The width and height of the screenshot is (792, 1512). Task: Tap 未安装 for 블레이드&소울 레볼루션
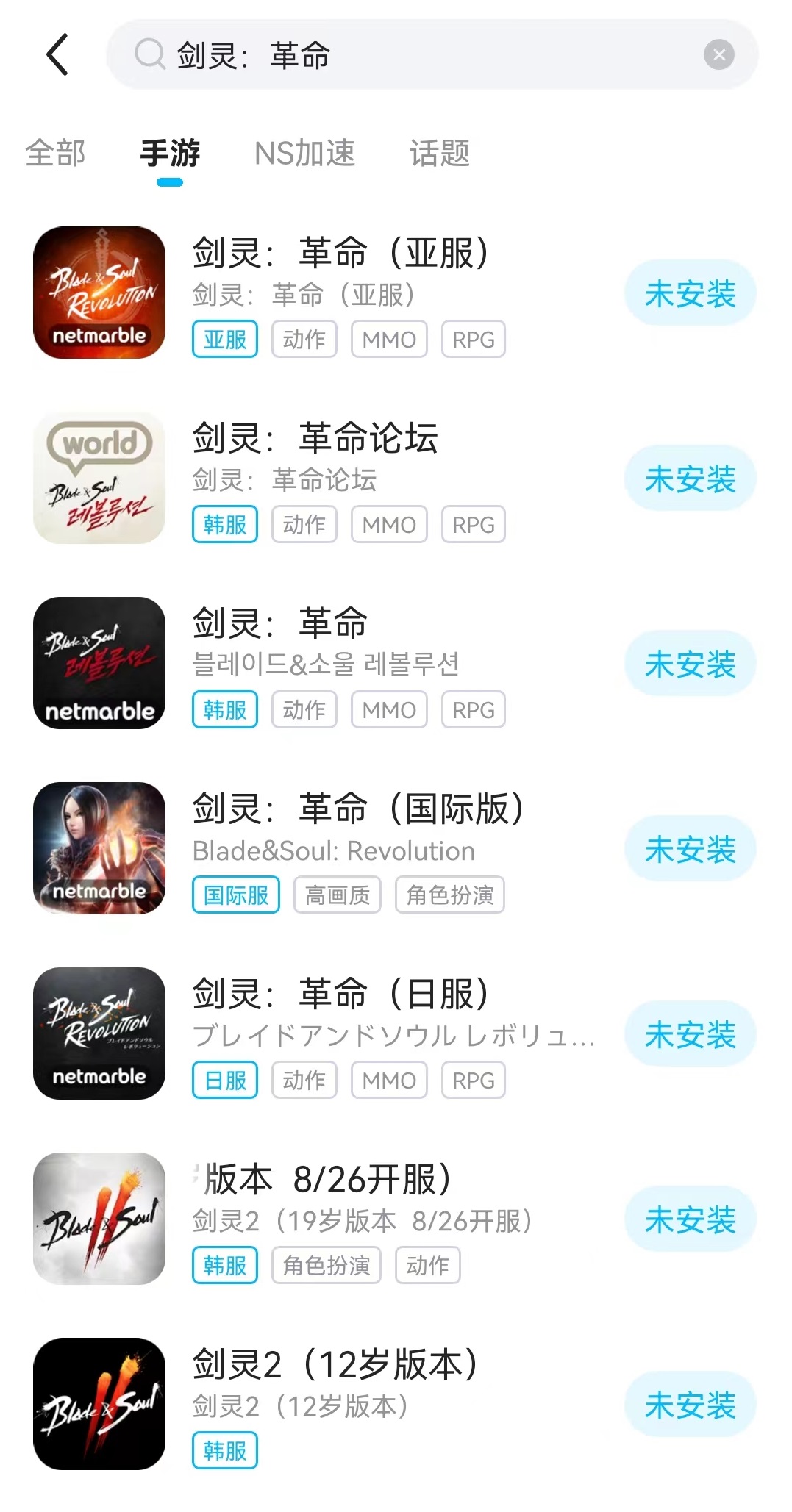[690, 664]
